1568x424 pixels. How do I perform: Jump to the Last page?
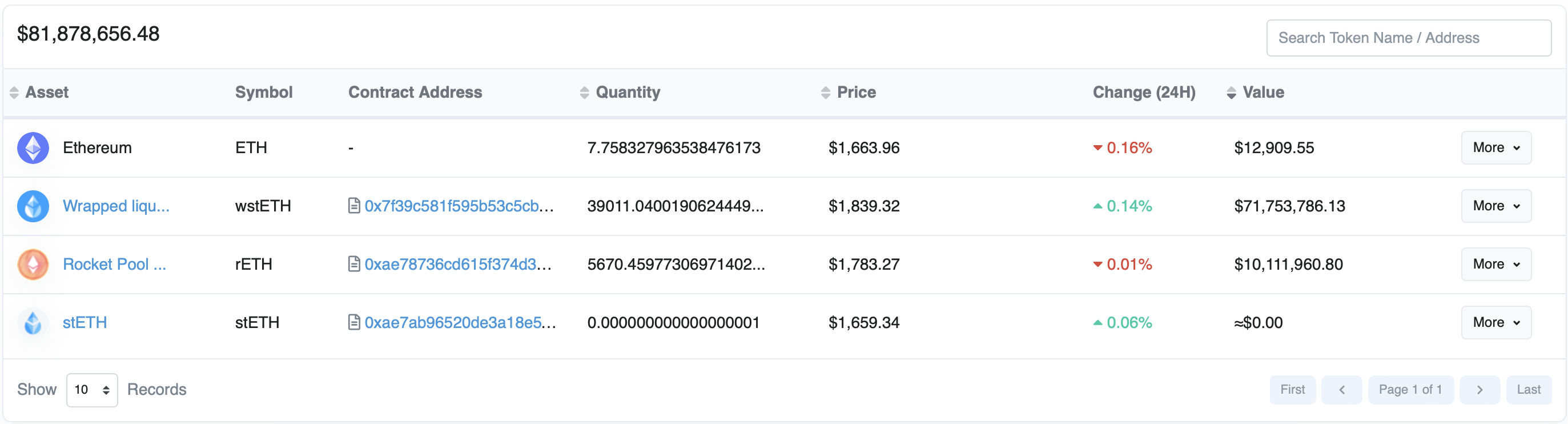coord(1528,390)
